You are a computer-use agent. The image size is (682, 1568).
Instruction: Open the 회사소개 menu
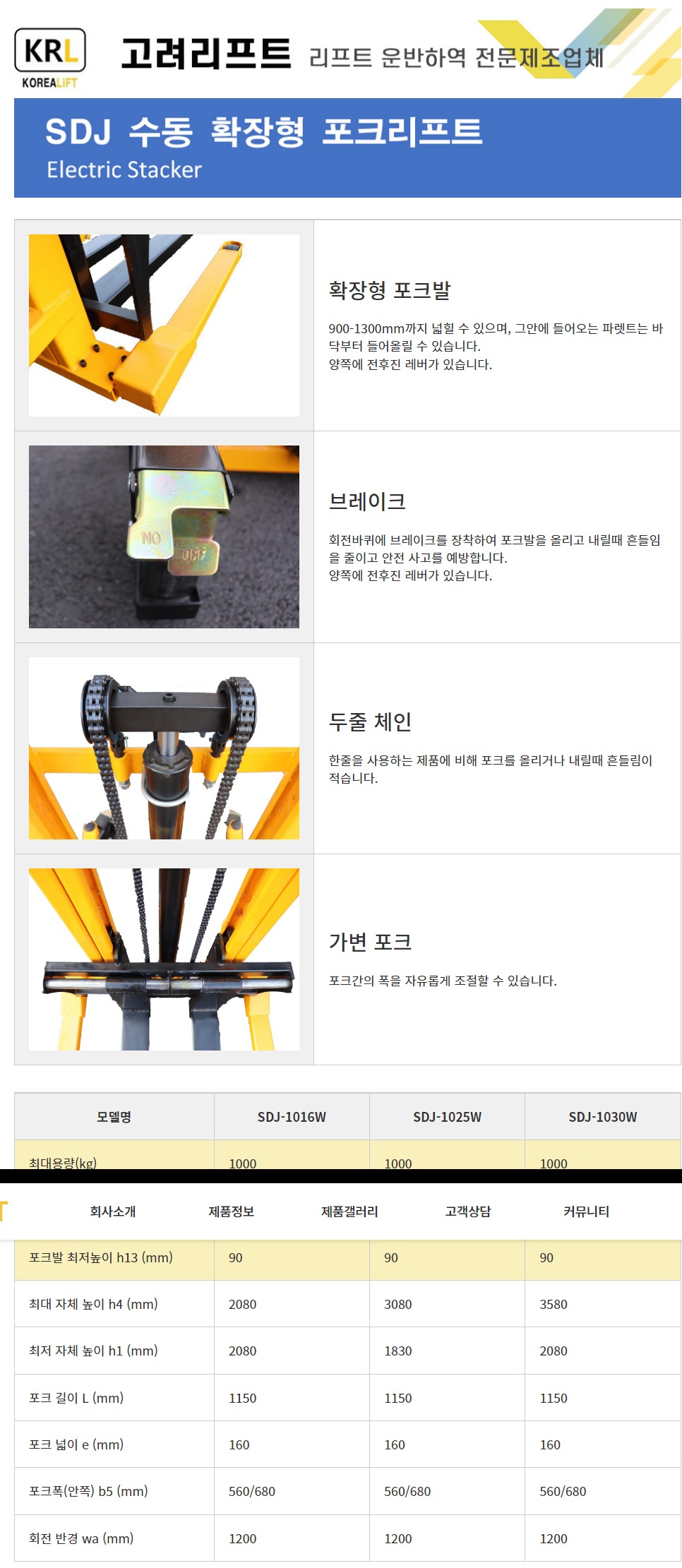[x=112, y=1211]
